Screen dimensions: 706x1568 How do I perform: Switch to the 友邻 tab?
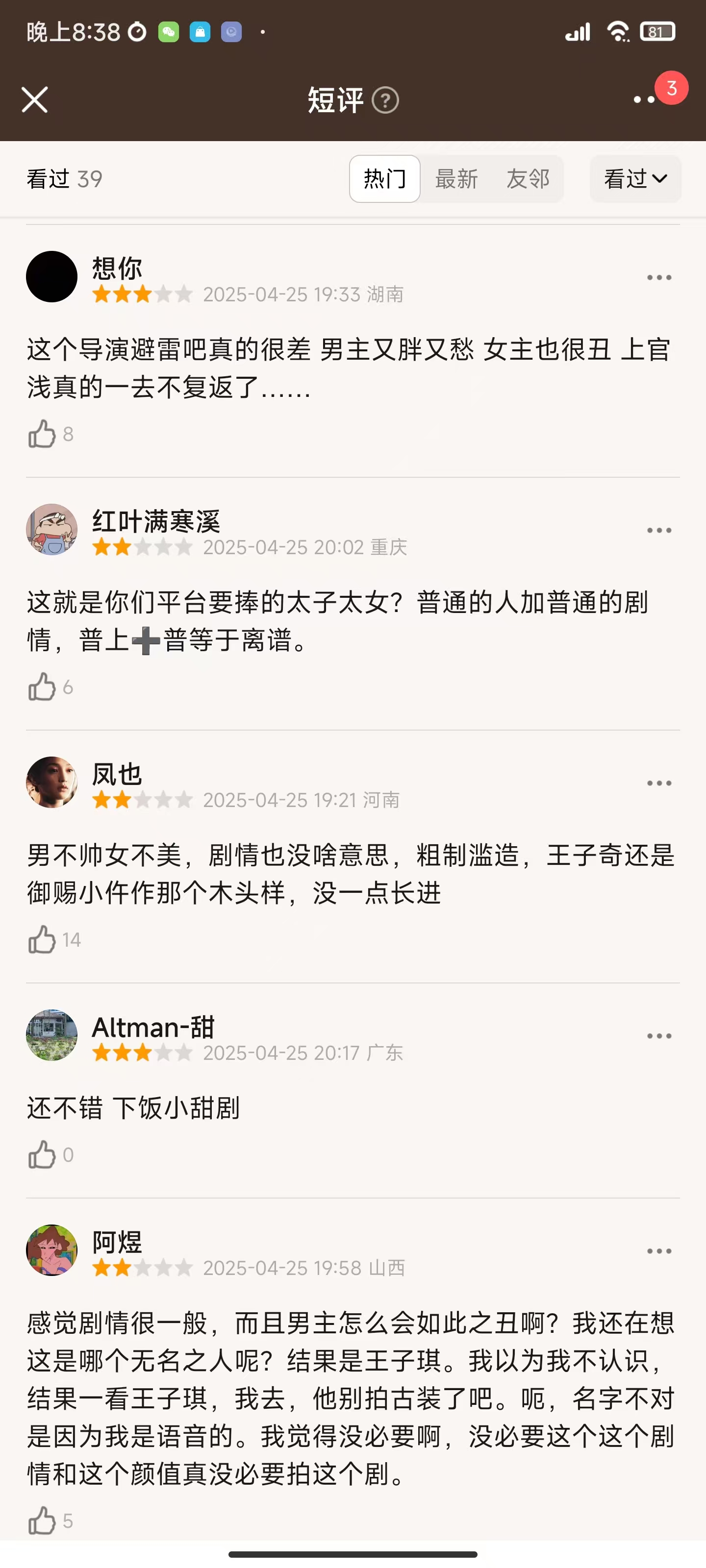528,179
